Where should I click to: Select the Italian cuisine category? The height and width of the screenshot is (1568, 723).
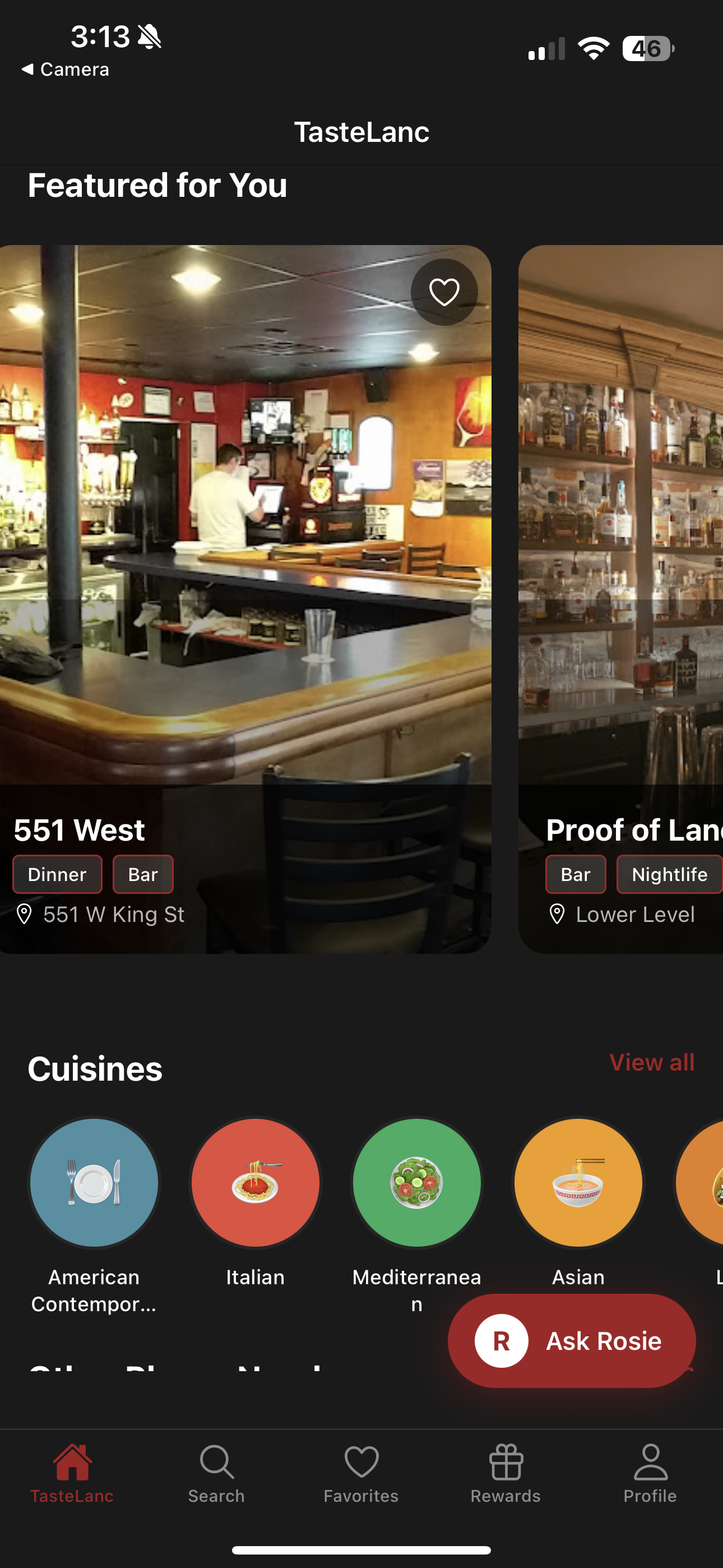256,1183
